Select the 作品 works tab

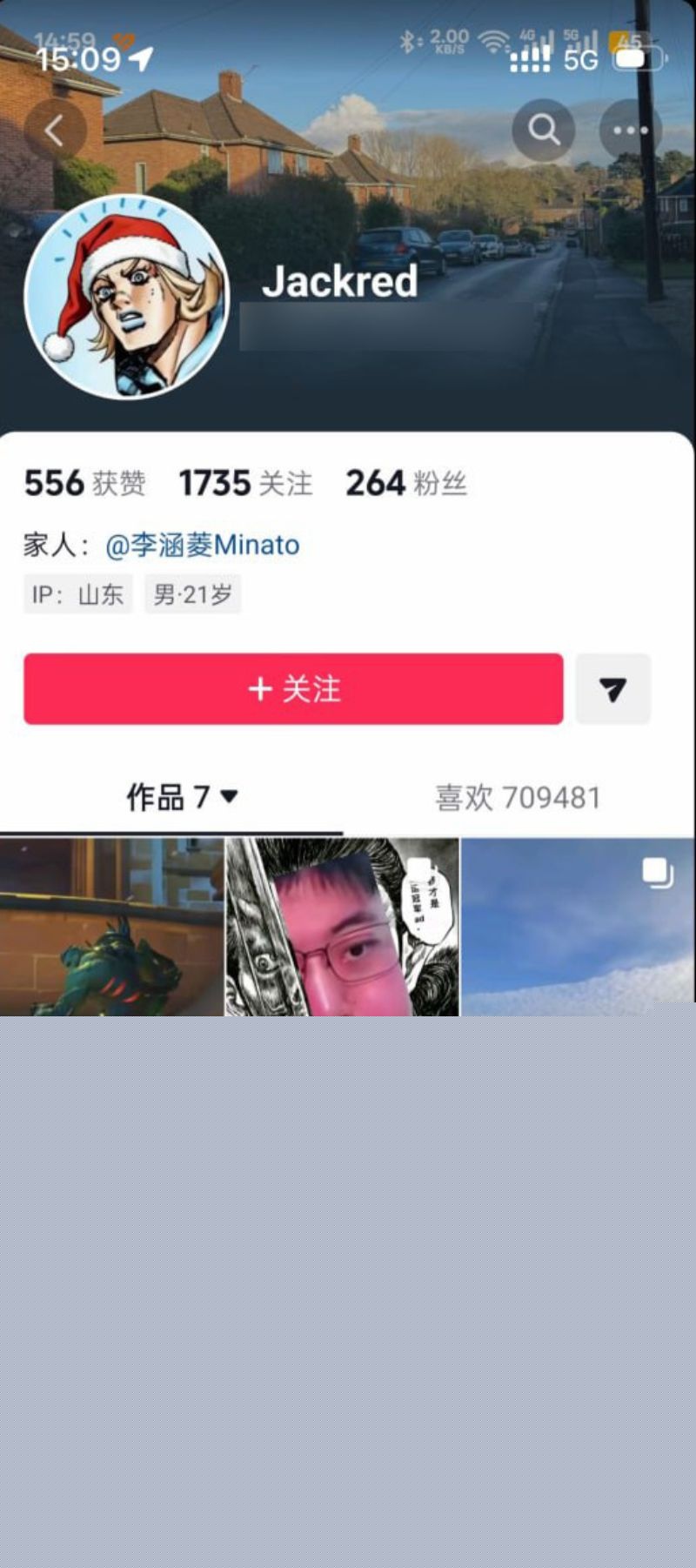(x=165, y=797)
